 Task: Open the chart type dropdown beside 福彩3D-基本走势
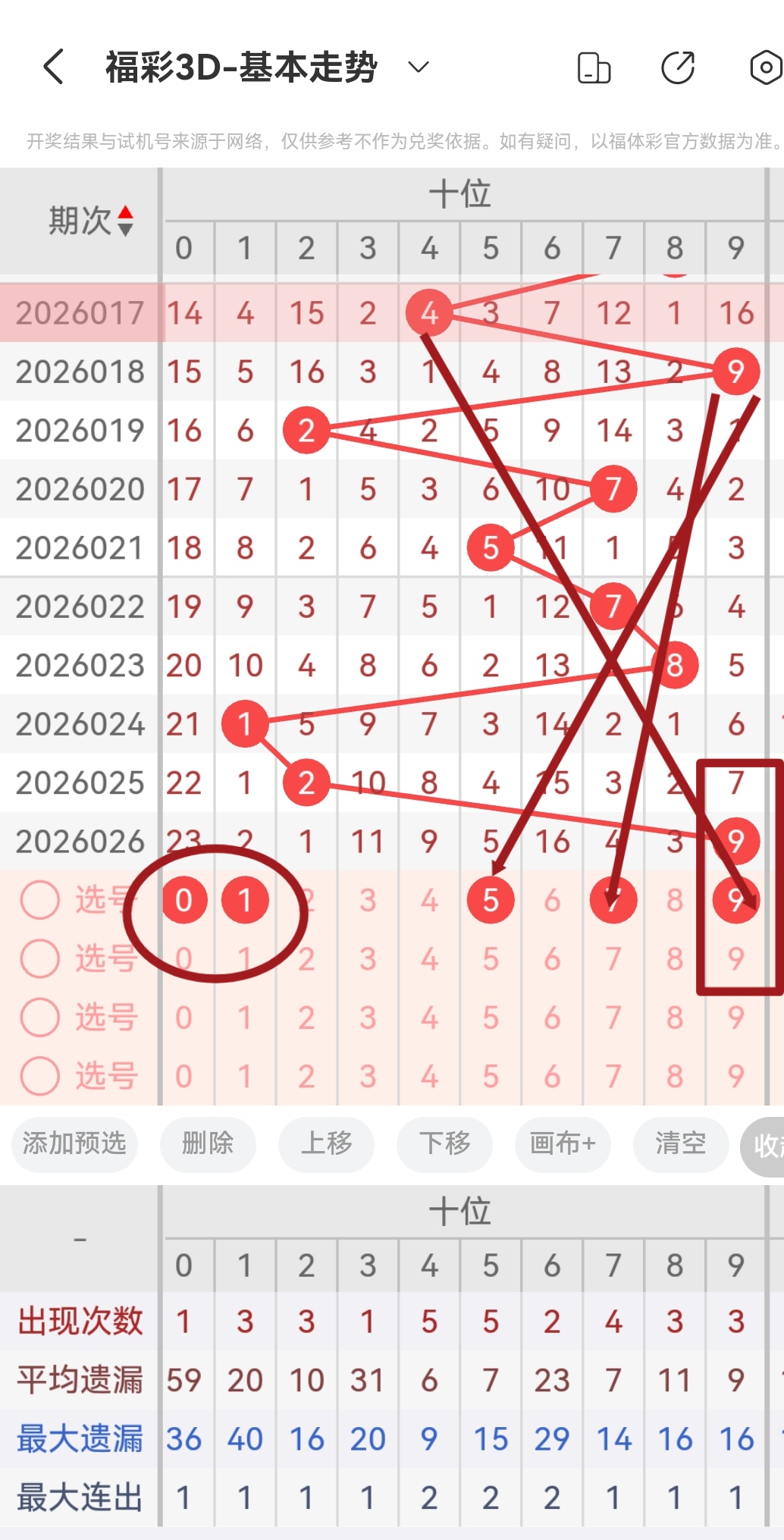pos(416,68)
